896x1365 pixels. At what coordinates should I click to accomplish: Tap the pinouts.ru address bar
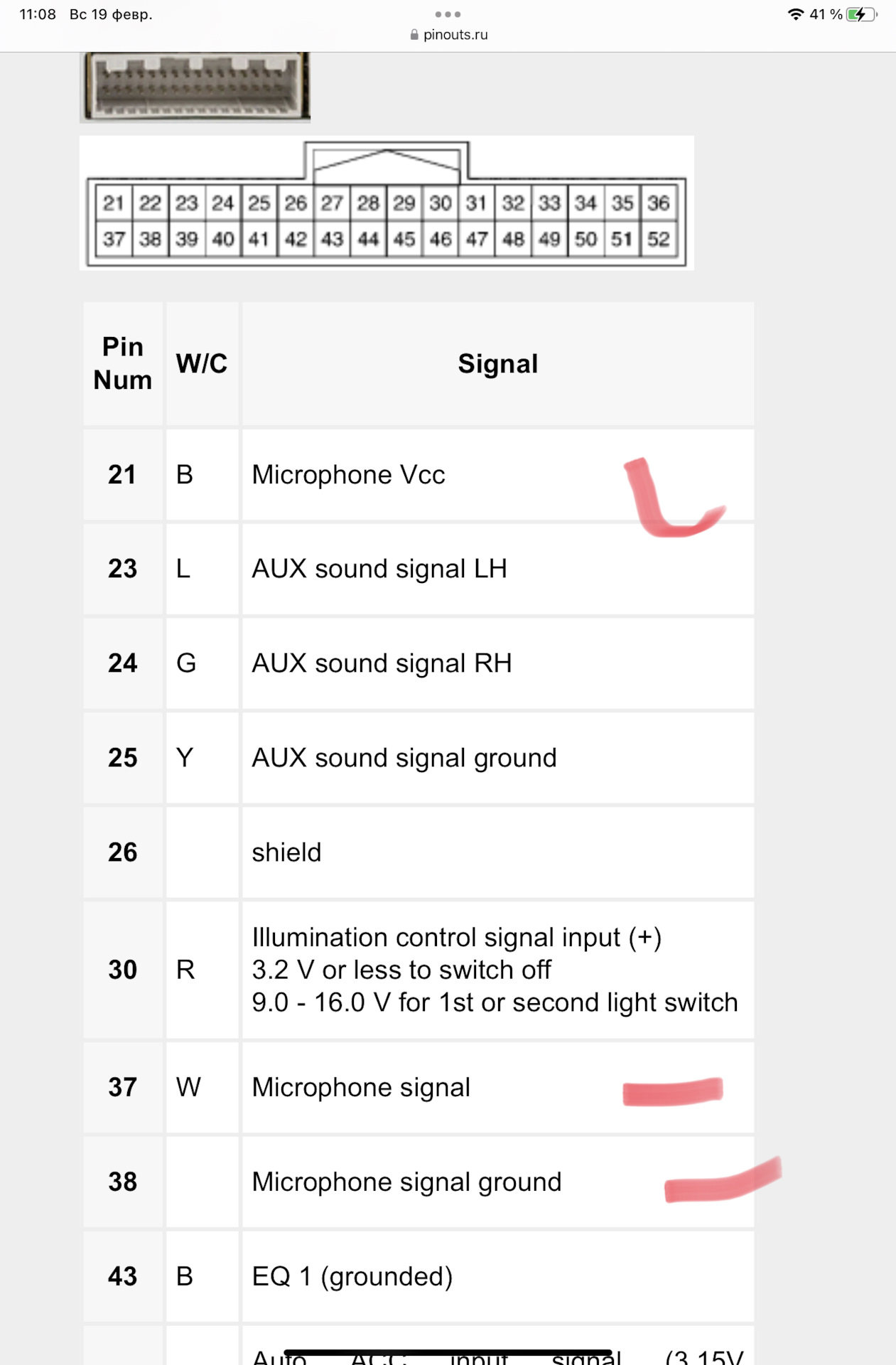coord(448,35)
